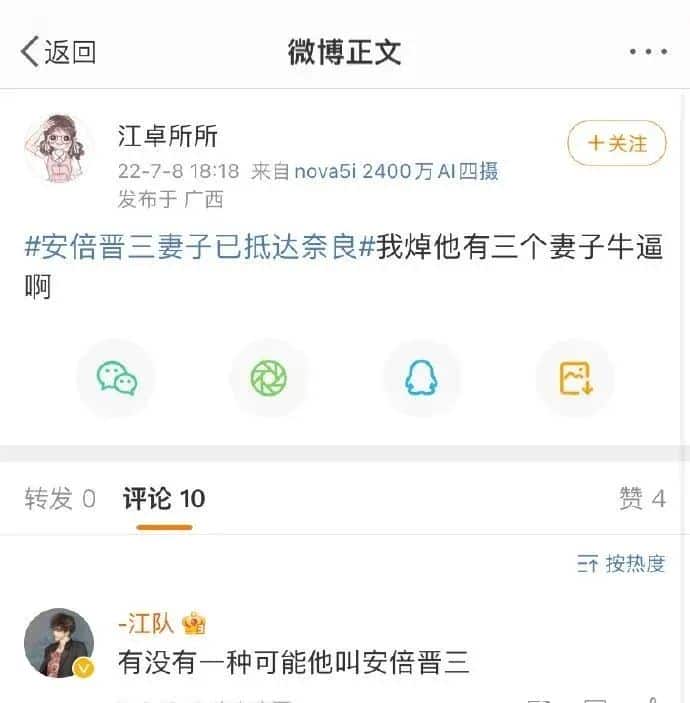Change comment sorting with 按热度
This screenshot has width=690, height=703.
[621, 564]
